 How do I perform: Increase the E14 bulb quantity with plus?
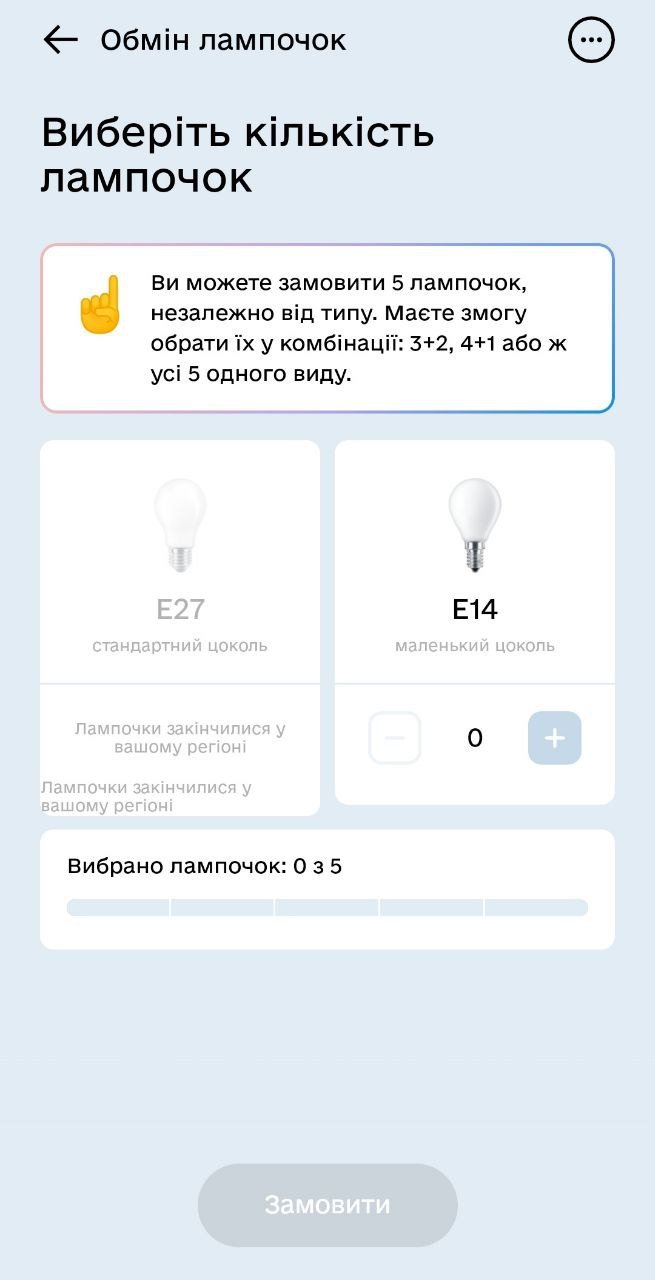tap(554, 738)
